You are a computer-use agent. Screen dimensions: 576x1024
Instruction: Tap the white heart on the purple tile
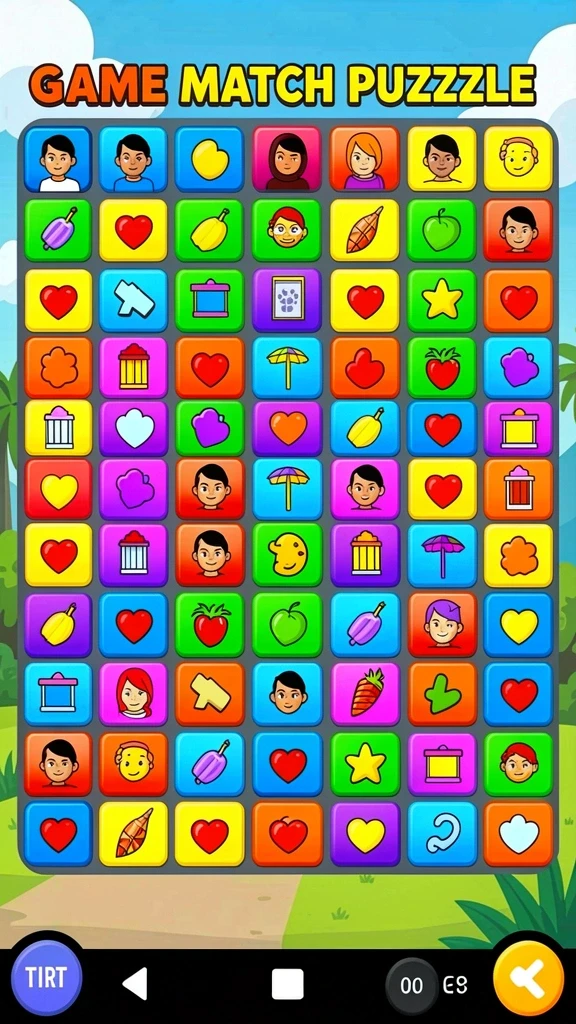coord(133,429)
